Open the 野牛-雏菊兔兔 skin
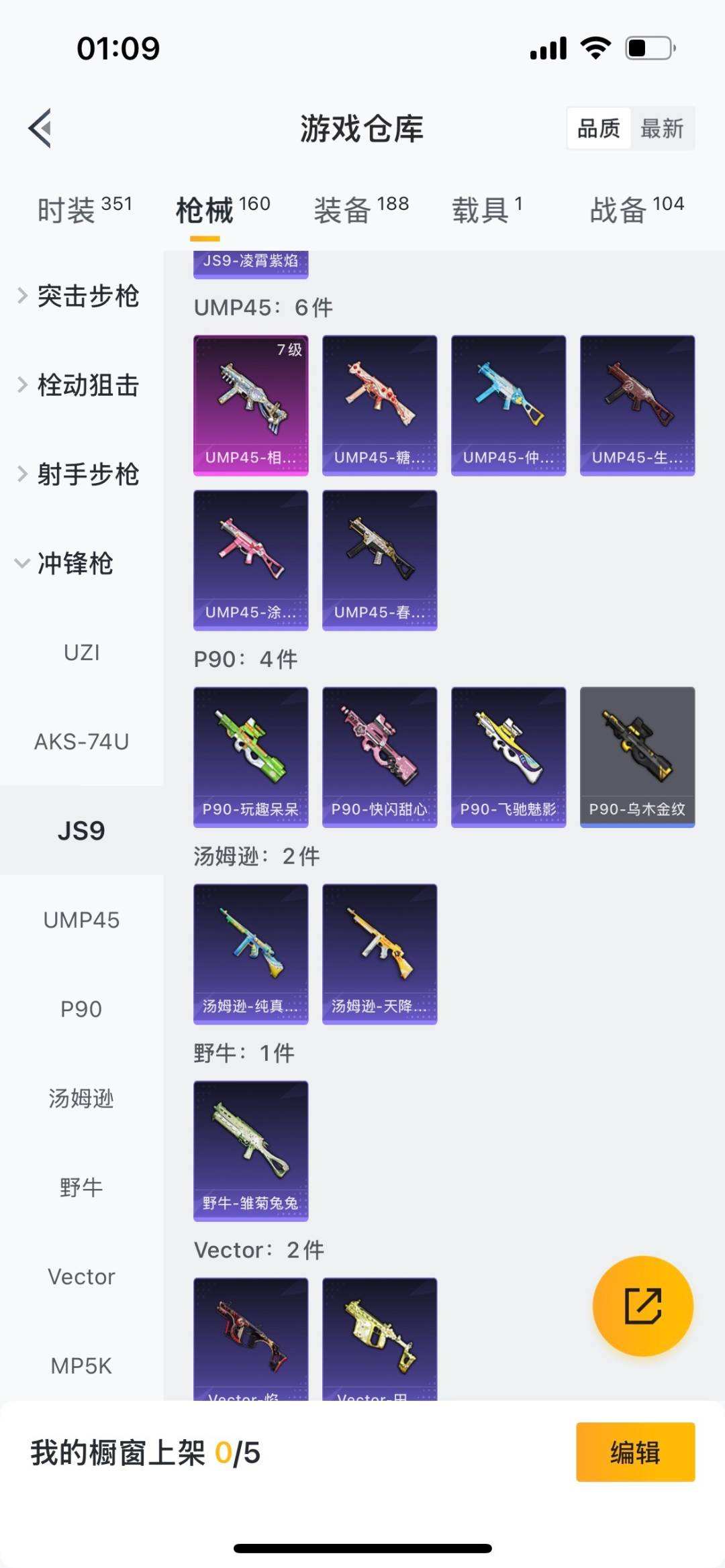725x1568 pixels. (251, 1151)
